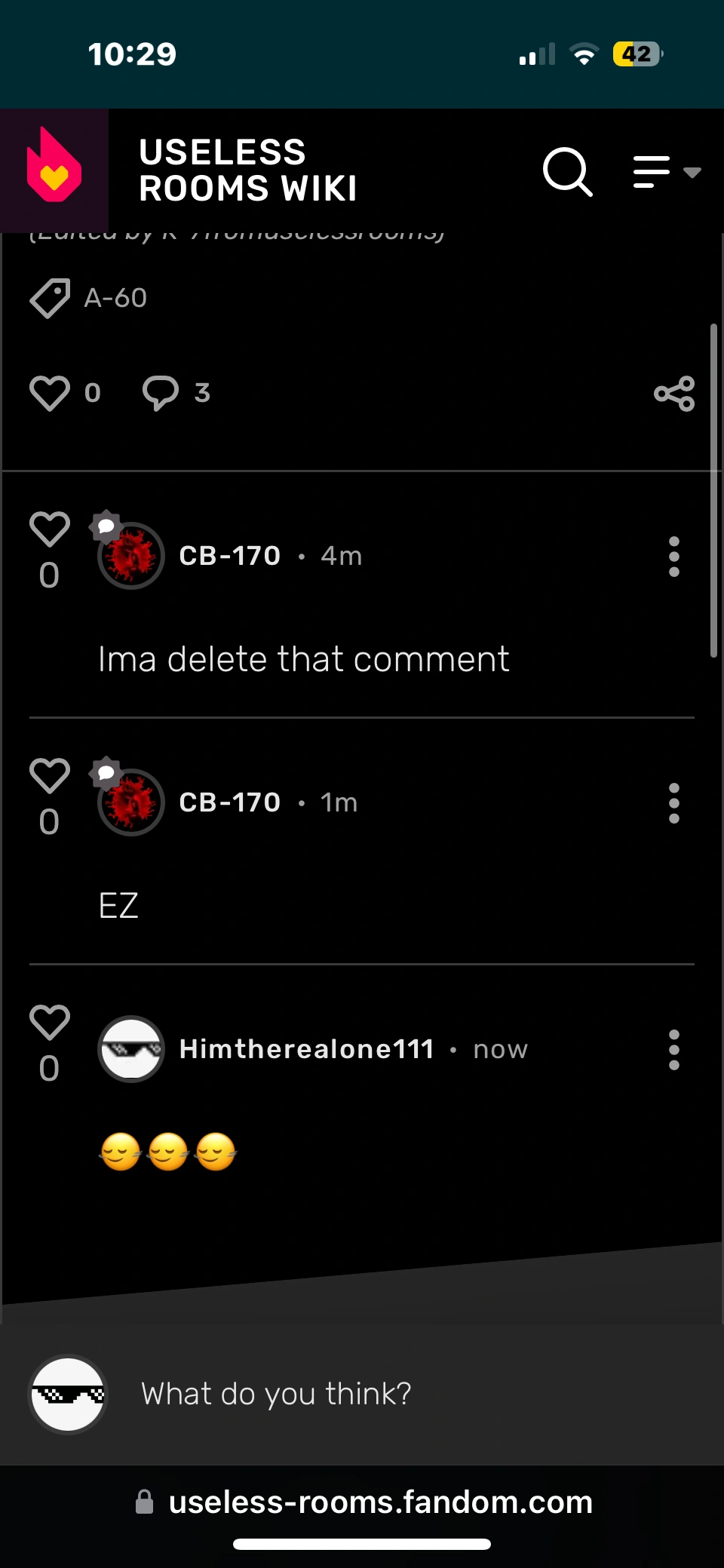Open CB-170's profile from the 4m reply
Screen dimensions: 724x1568
click(x=229, y=556)
